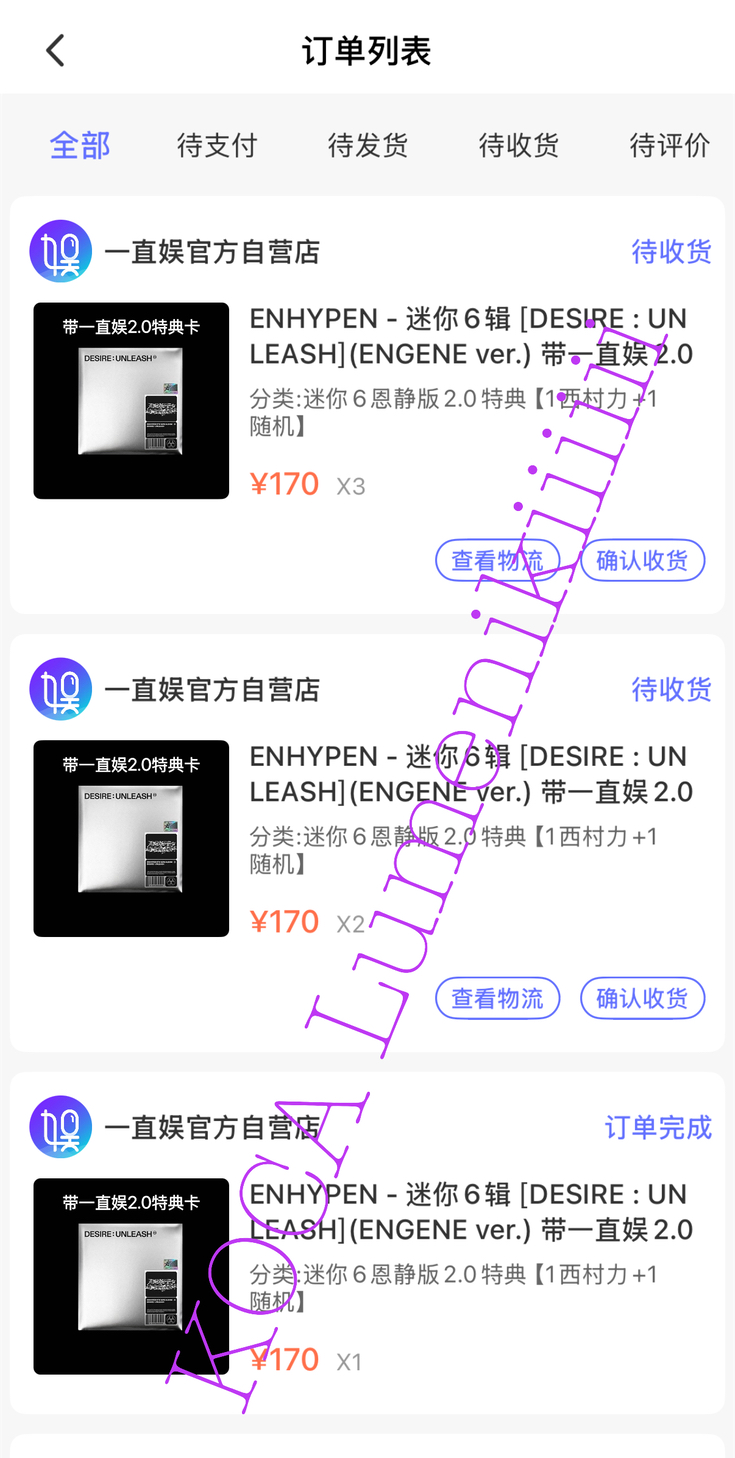Click the ¥170 price on the third order
Image resolution: width=735 pixels, height=1458 pixels.
point(284,1359)
